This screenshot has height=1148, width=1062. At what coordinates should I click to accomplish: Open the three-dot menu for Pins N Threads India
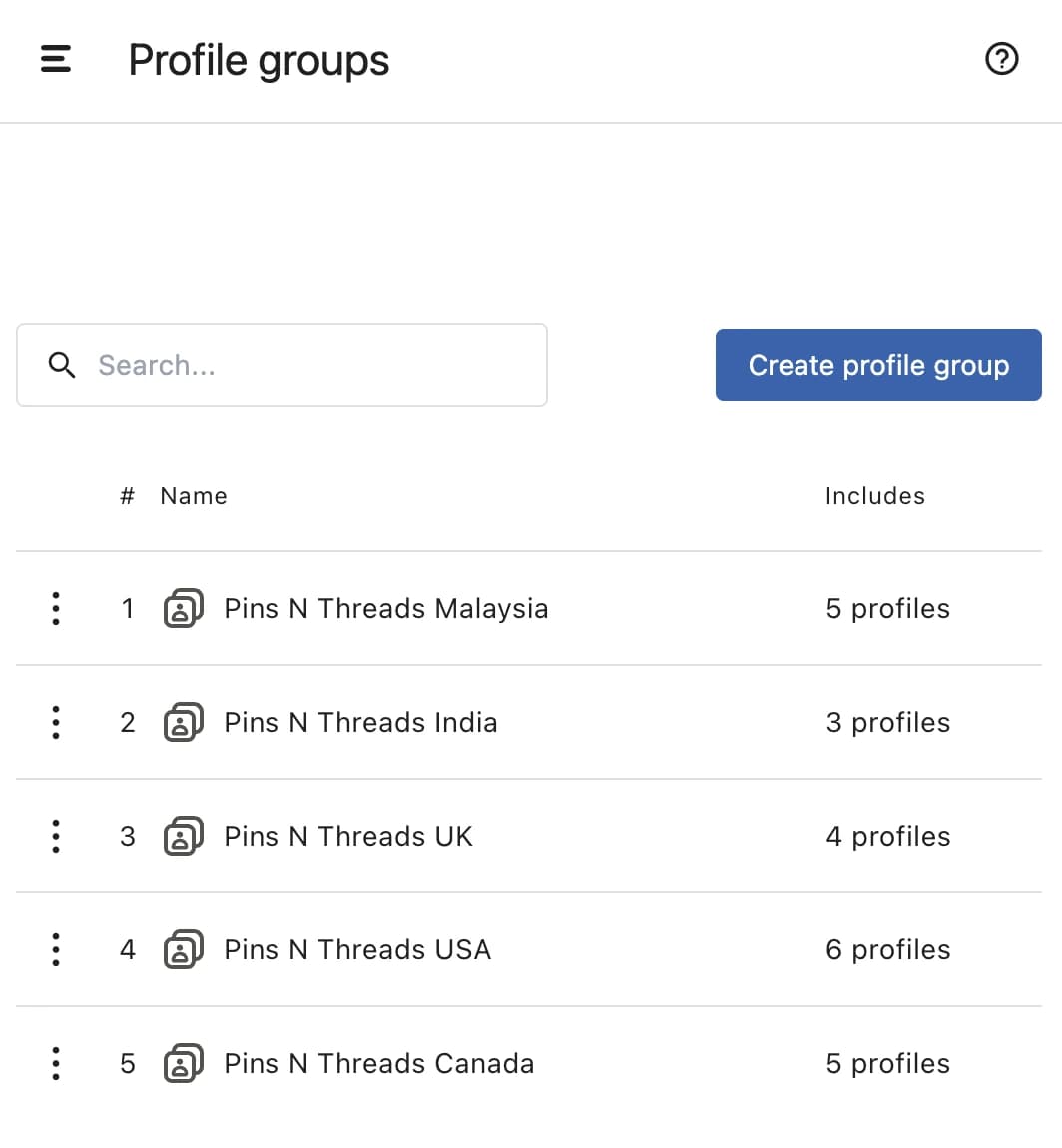tap(56, 722)
